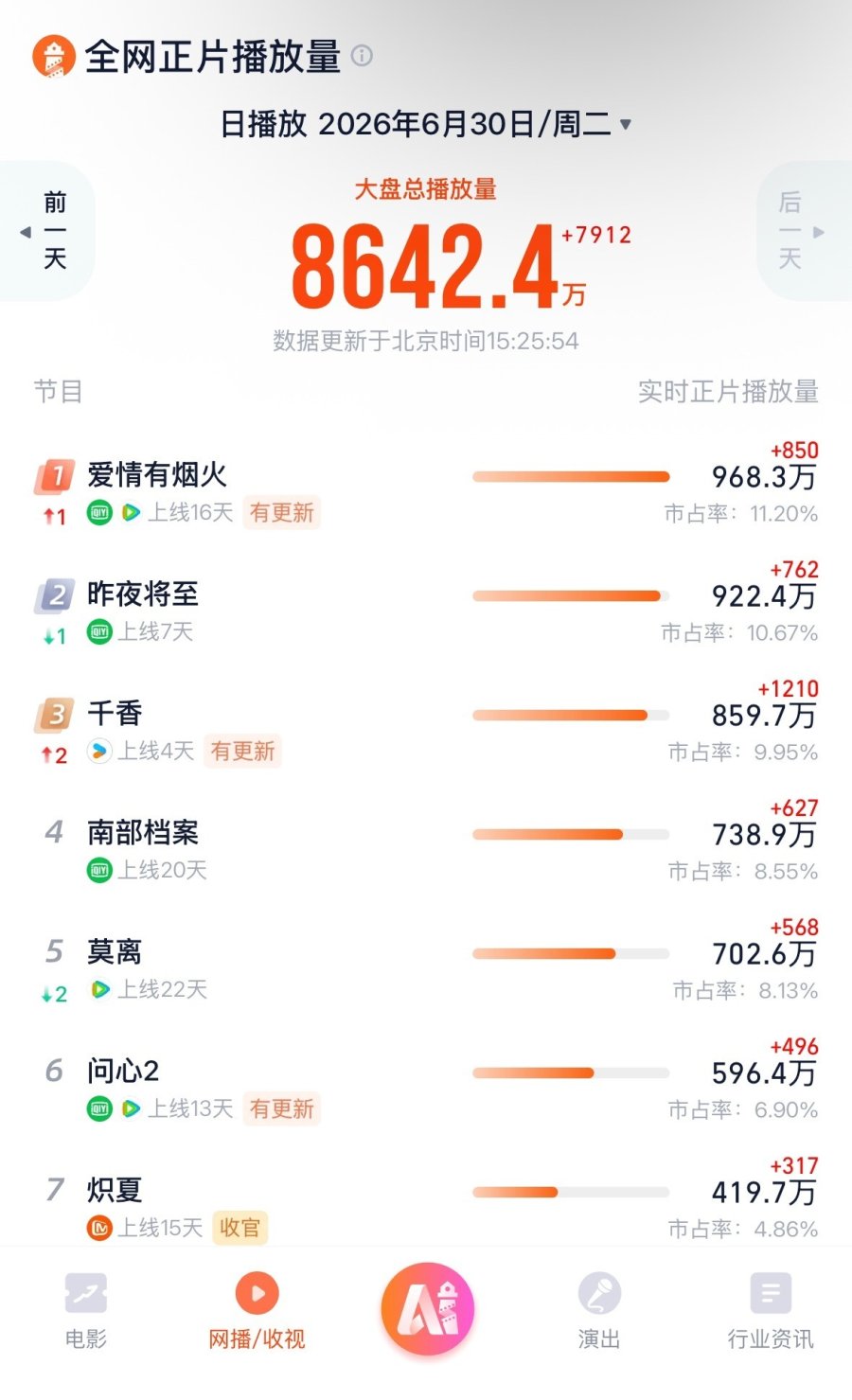Viewport: 852px width, 1400px height.
Task: Switch to the 电影 tab
Action: click(86, 1311)
